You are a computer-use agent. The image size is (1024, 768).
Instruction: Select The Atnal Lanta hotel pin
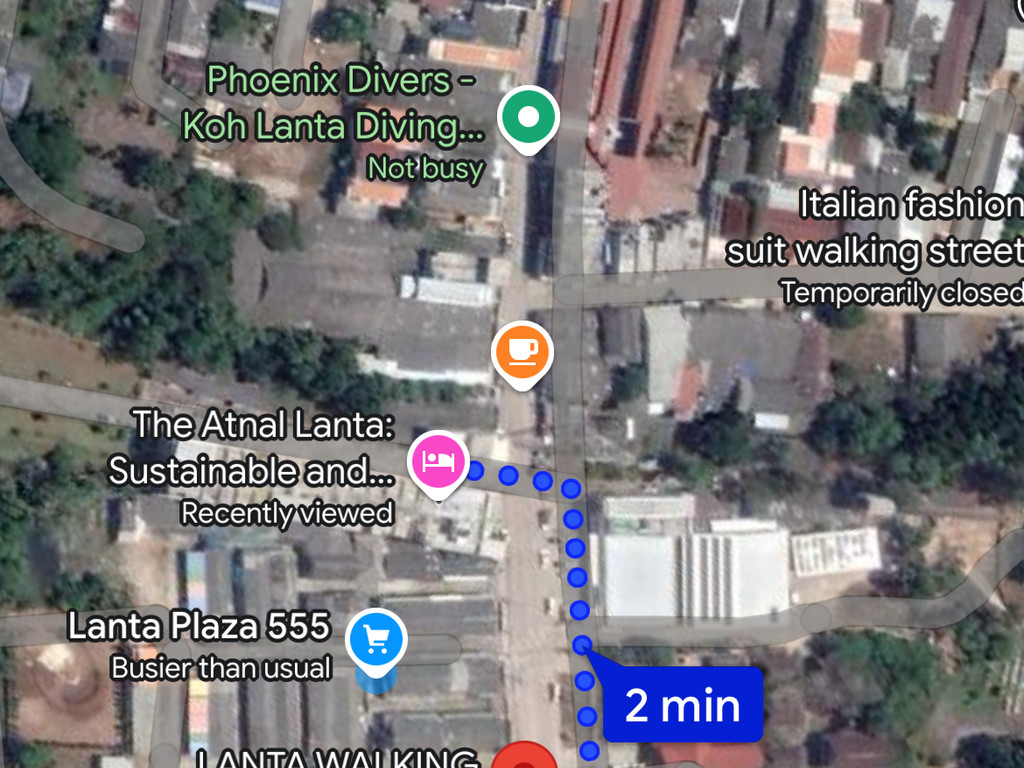coord(439,462)
